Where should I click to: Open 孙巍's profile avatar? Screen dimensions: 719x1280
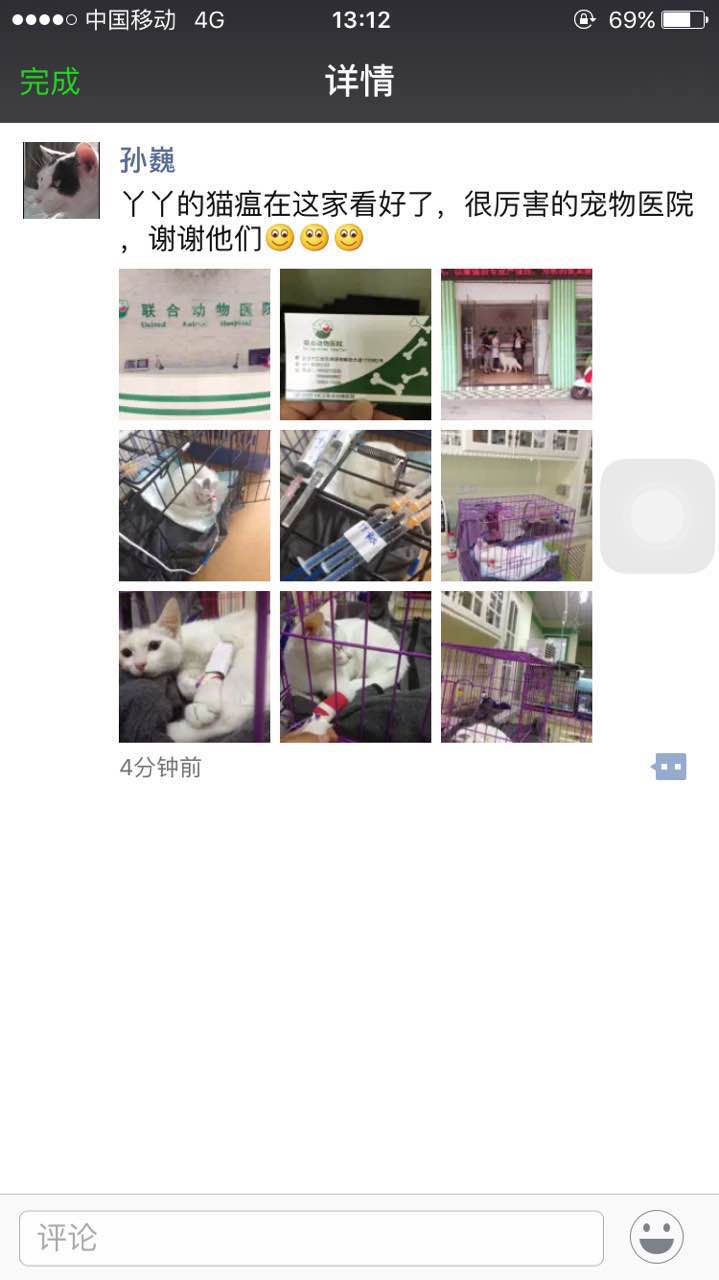[61, 180]
